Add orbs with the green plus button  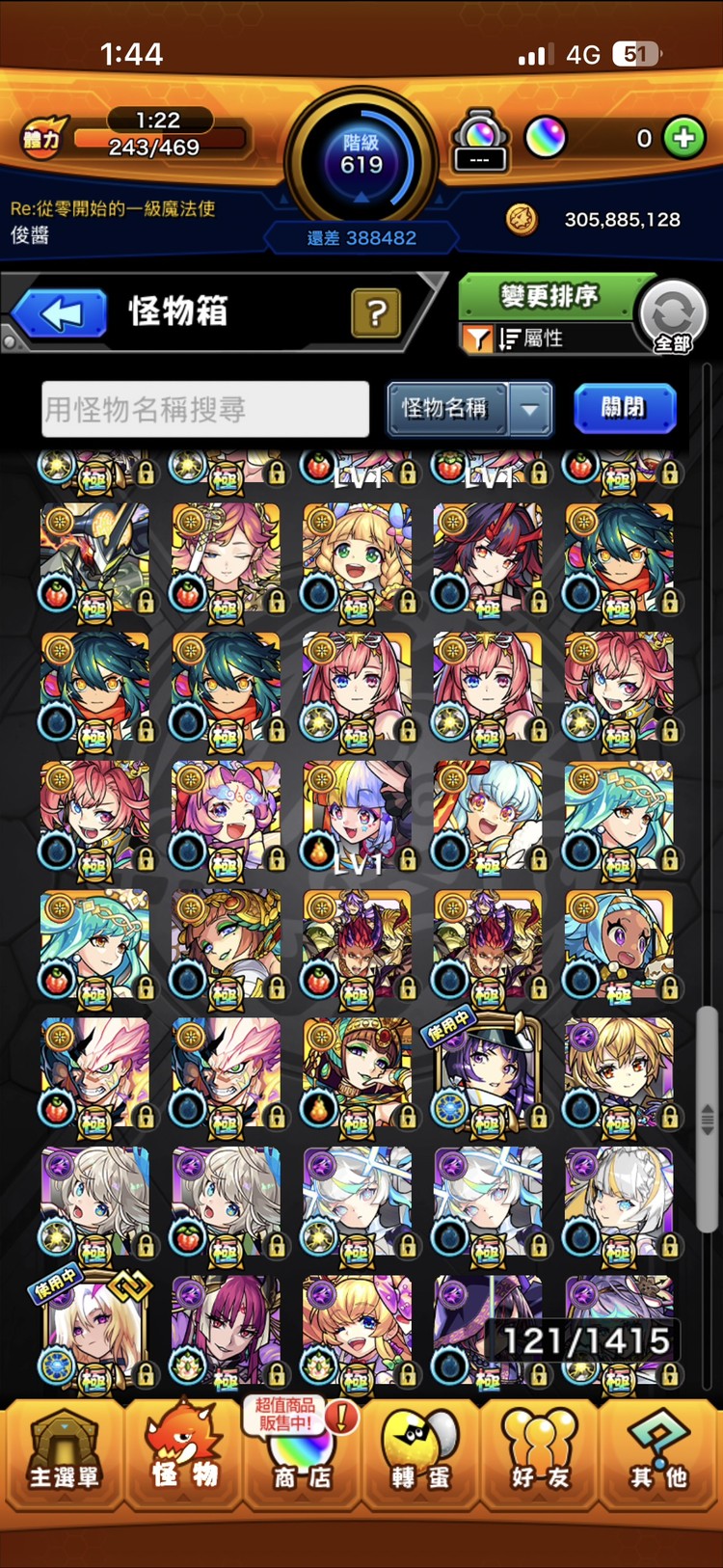(684, 139)
